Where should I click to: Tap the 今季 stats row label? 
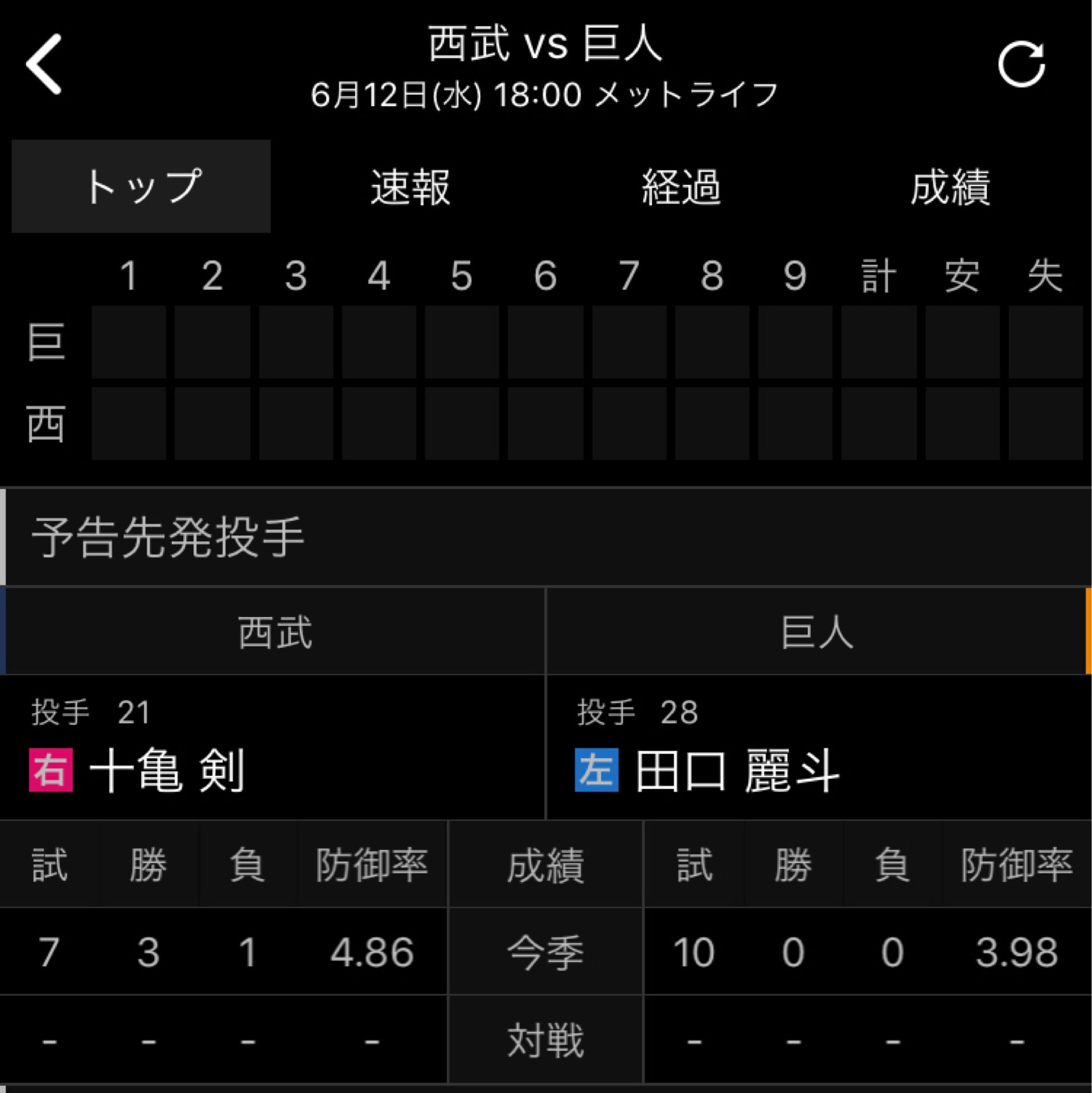(x=545, y=952)
